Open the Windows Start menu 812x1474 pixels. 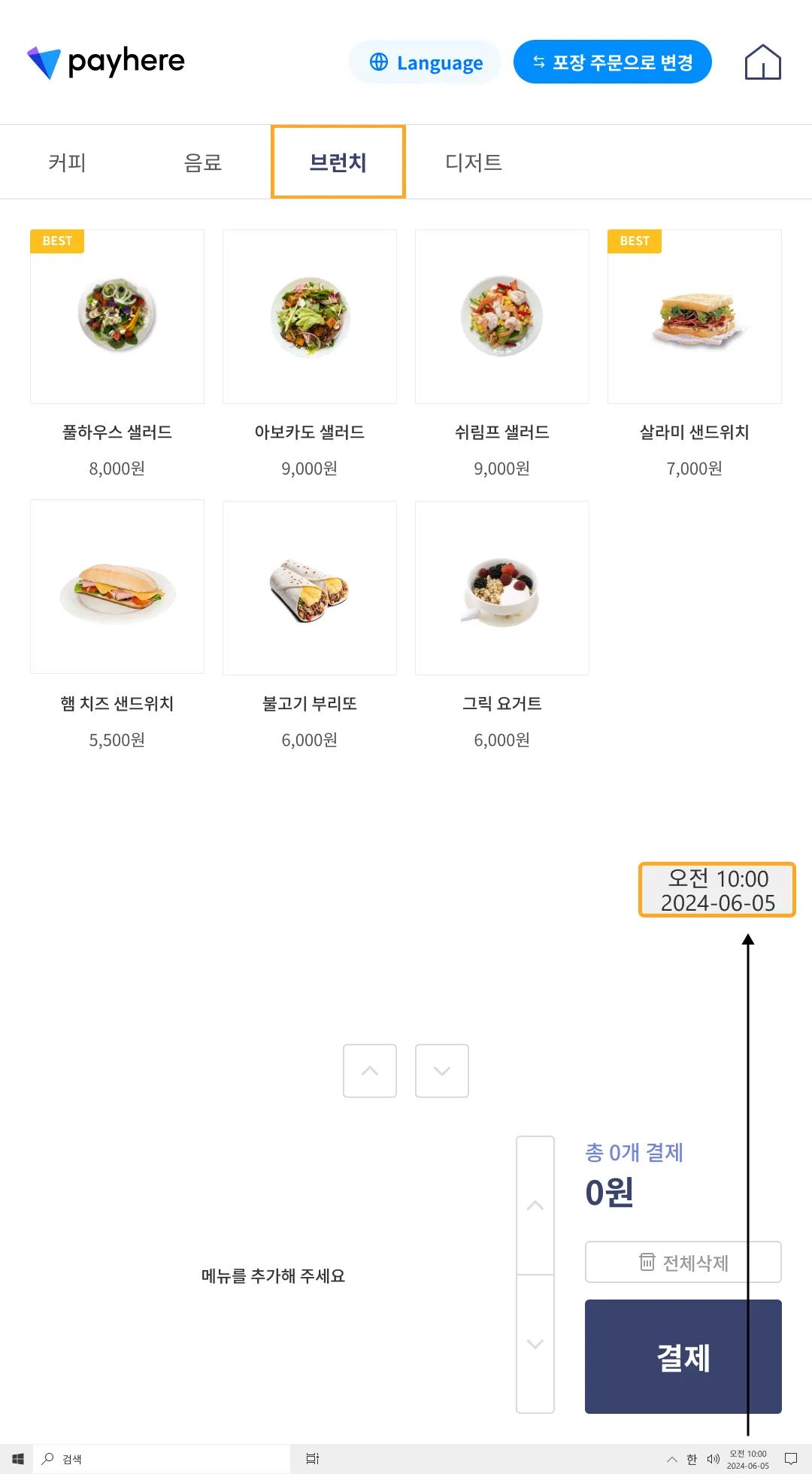(x=17, y=1459)
